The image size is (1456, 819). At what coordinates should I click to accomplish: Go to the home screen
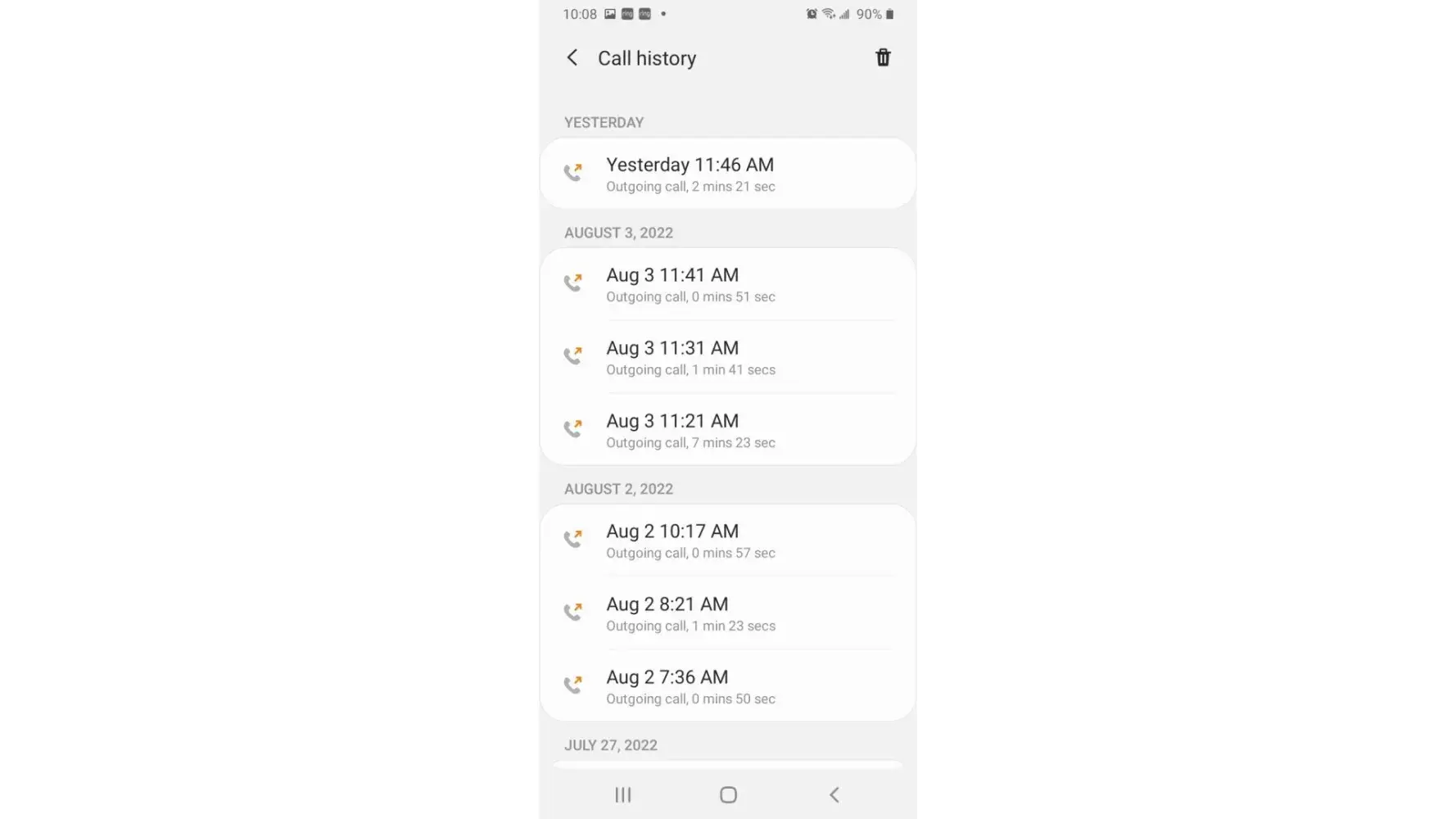click(728, 794)
